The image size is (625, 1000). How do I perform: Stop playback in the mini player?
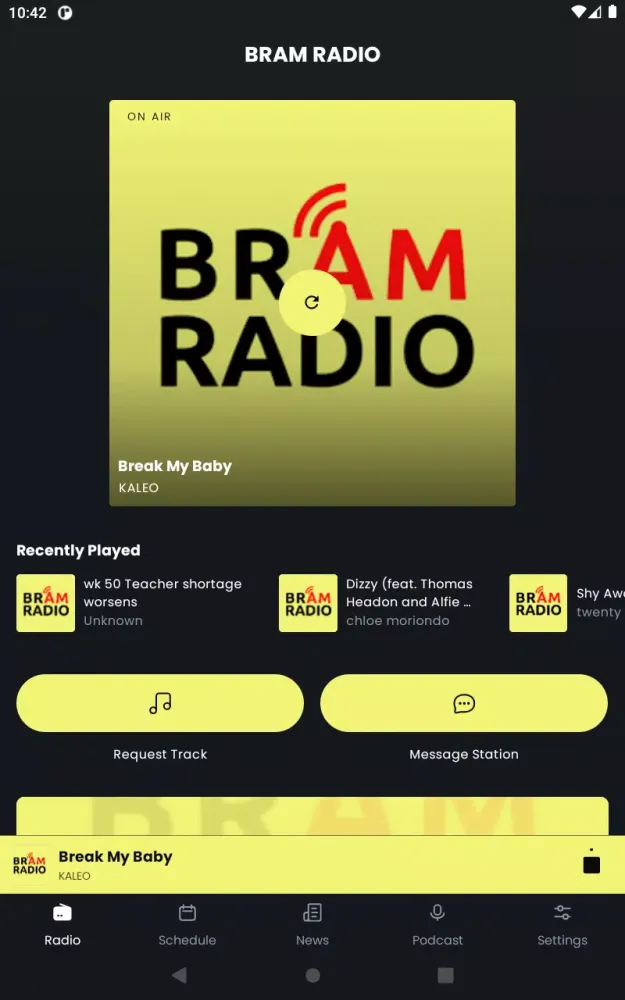click(x=591, y=864)
